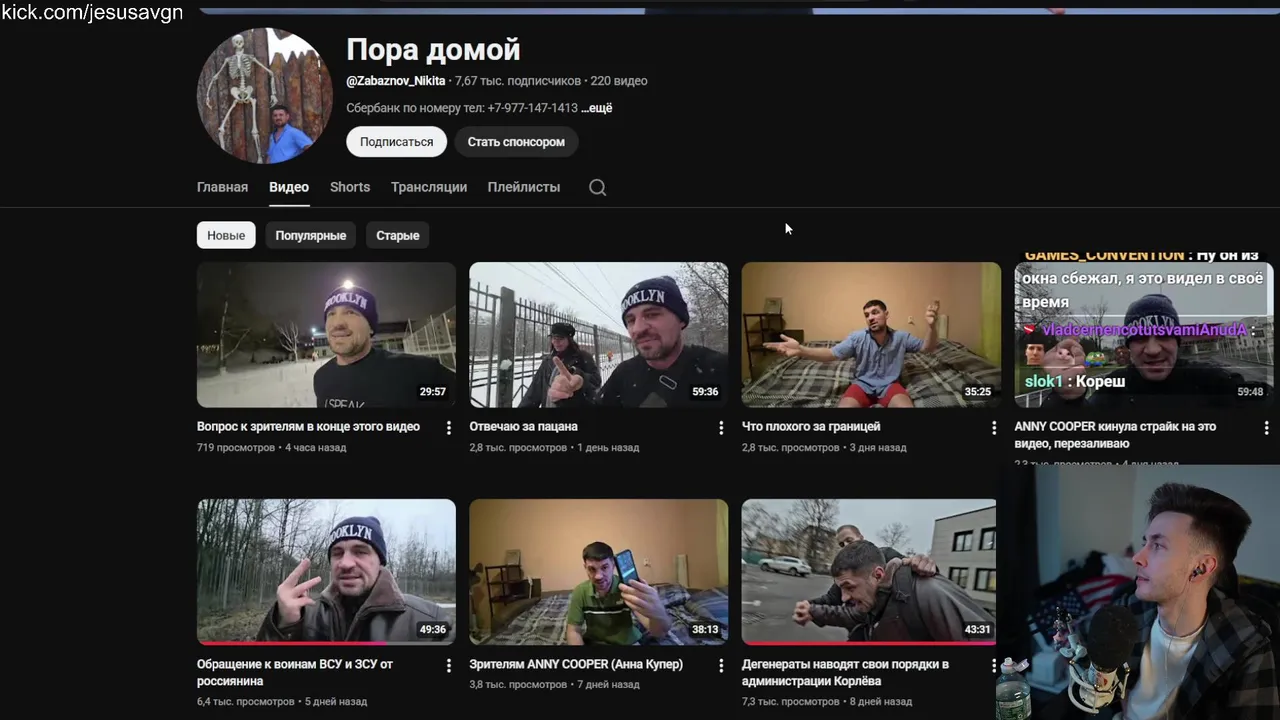Screen dimensions: 1280x720
Task: Open options menu for Отвечаю за пацана
Action: coord(721,428)
